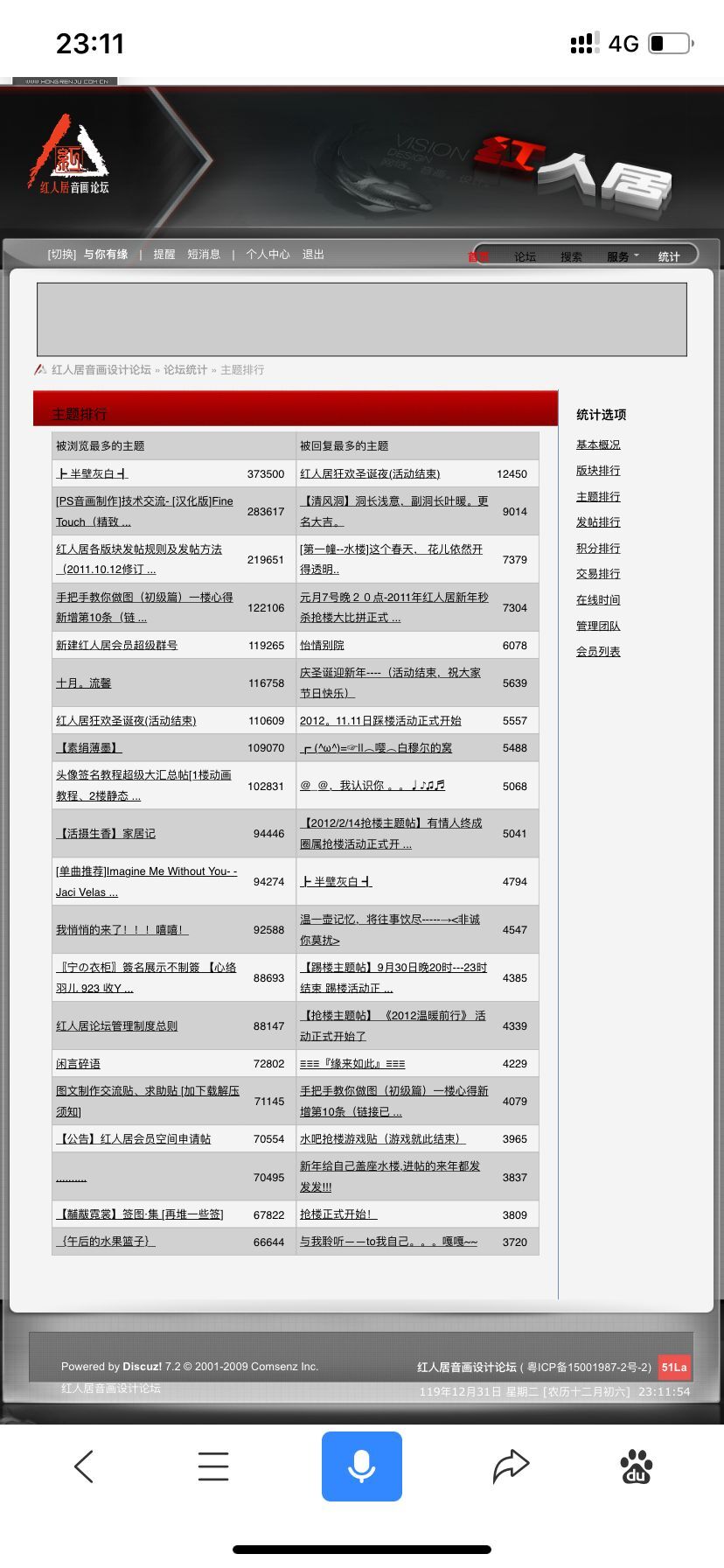Select 版块排行 in statistics options

598,471
